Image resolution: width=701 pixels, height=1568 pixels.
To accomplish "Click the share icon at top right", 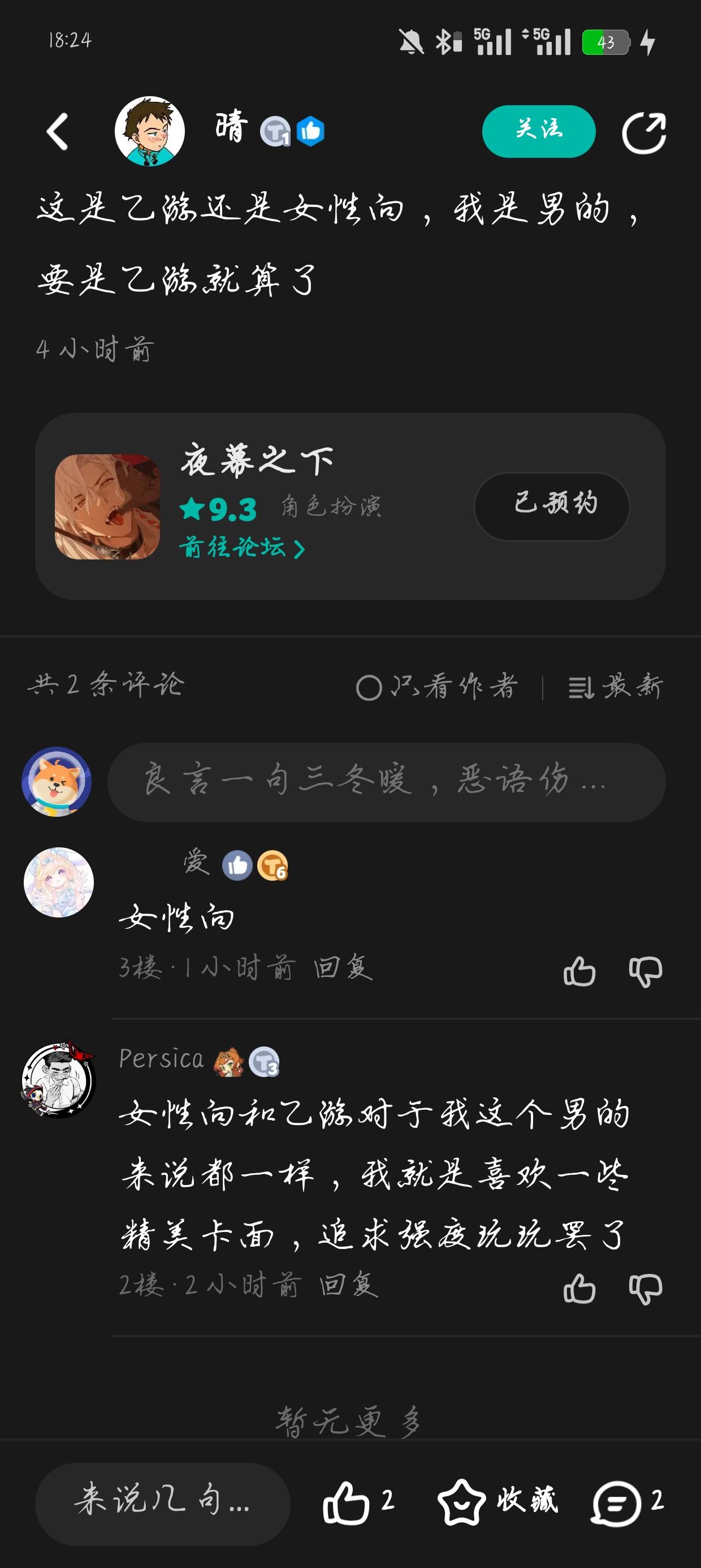I will (646, 131).
